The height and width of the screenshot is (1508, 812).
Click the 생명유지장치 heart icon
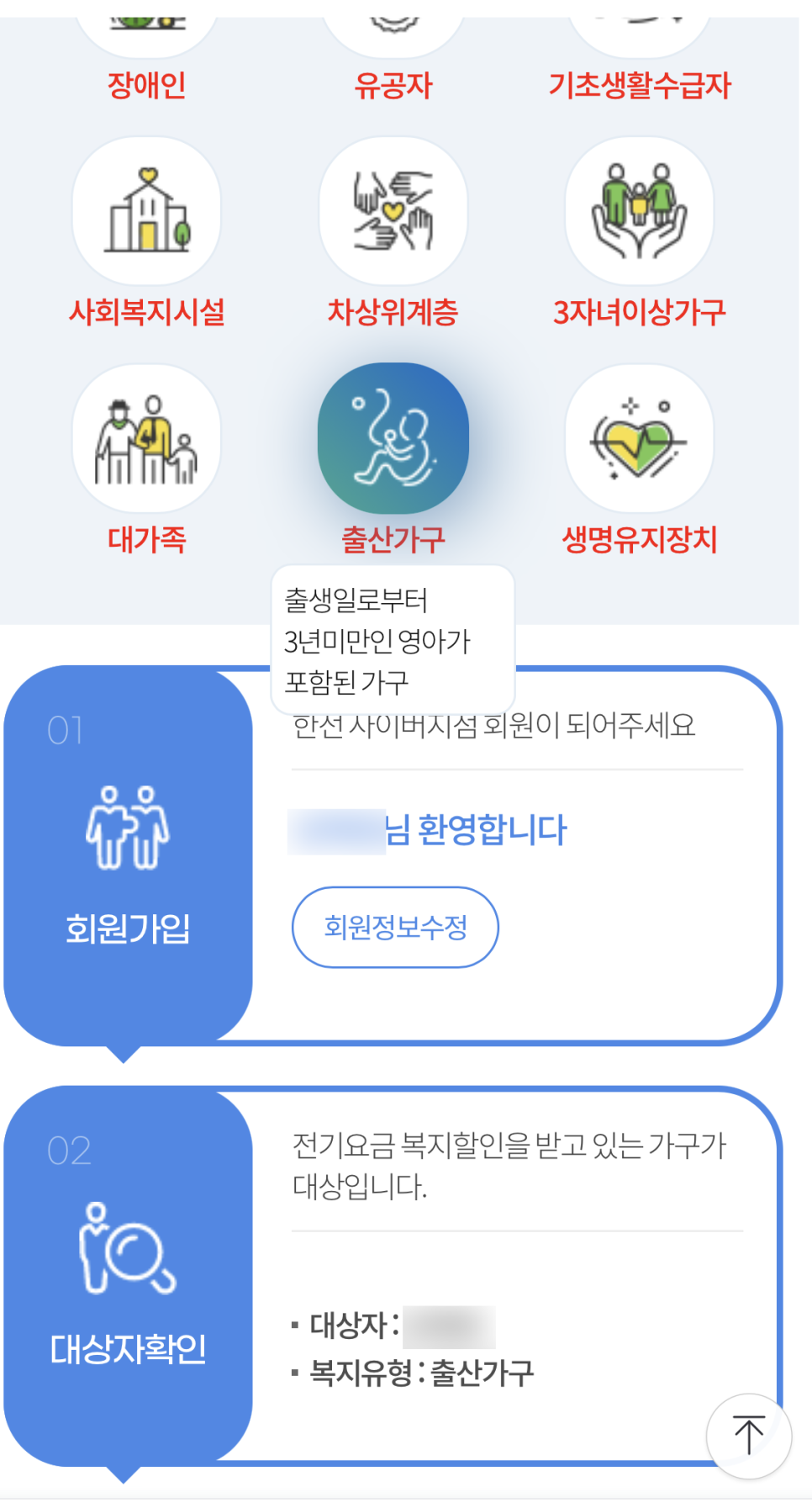click(x=641, y=437)
